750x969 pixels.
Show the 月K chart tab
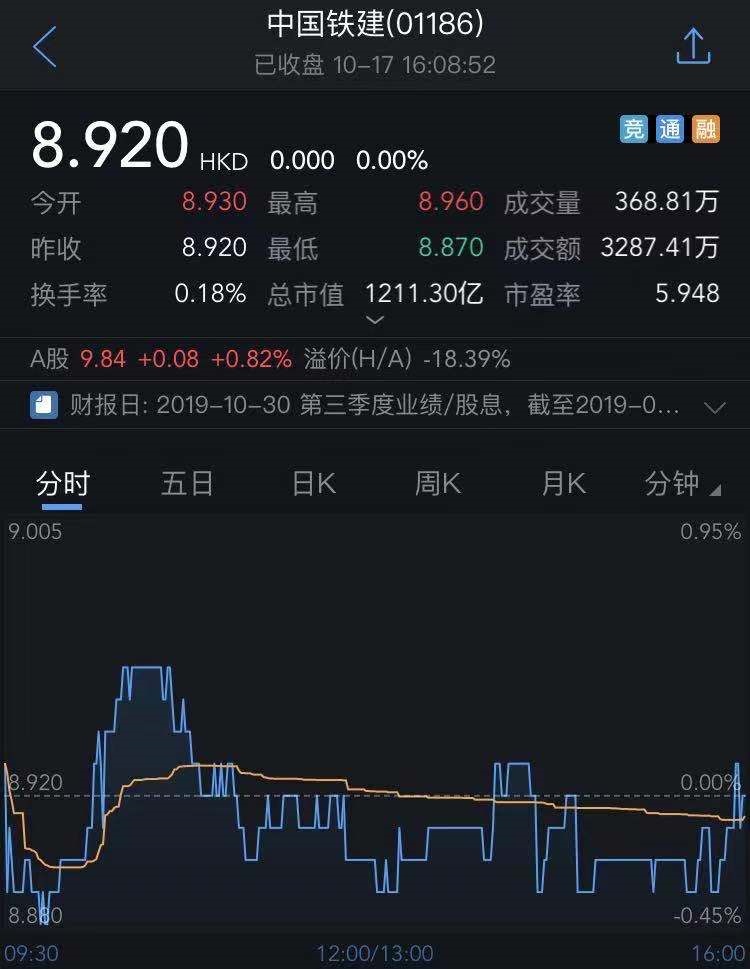pyautogui.click(x=562, y=484)
